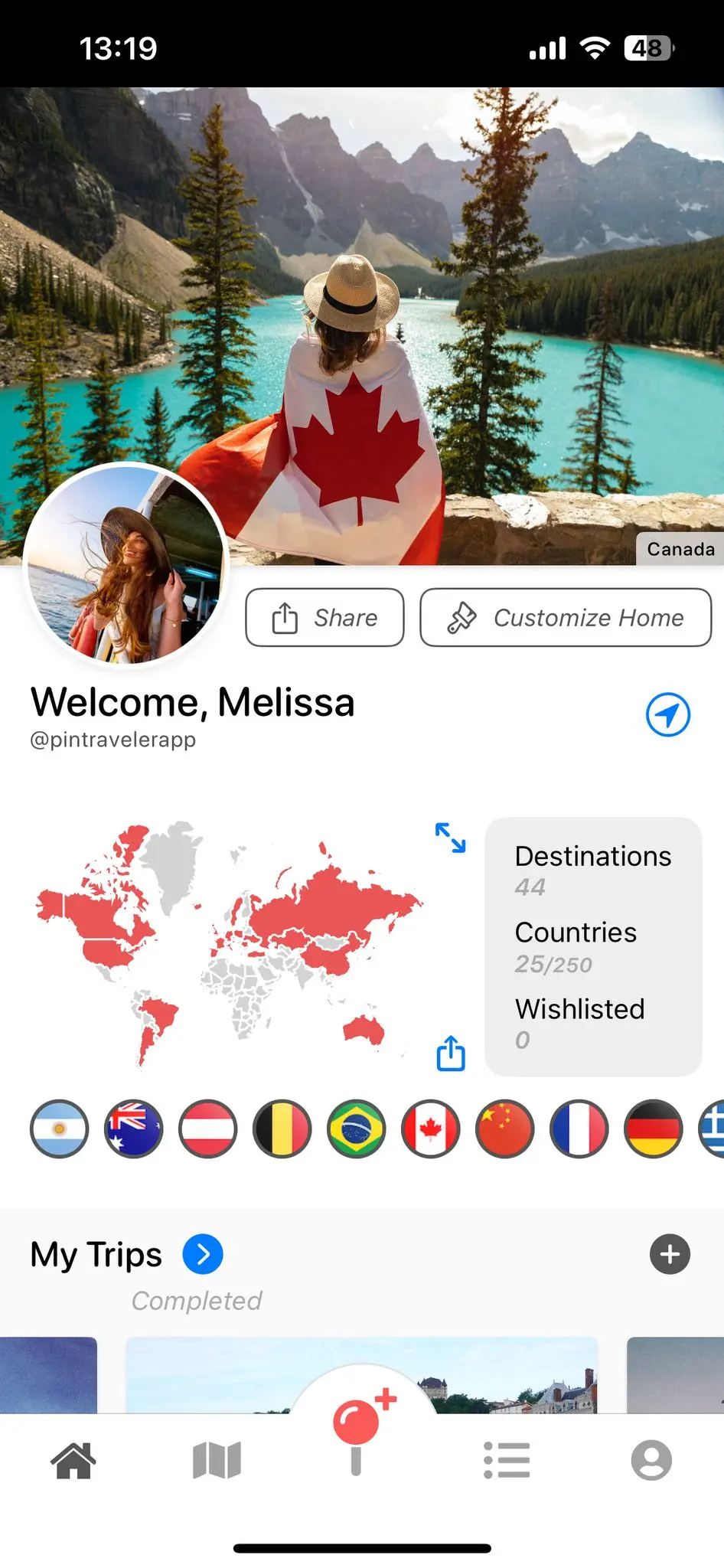This screenshot has width=724, height=1568.
Task: Tap the Share profile button
Action: tap(324, 618)
